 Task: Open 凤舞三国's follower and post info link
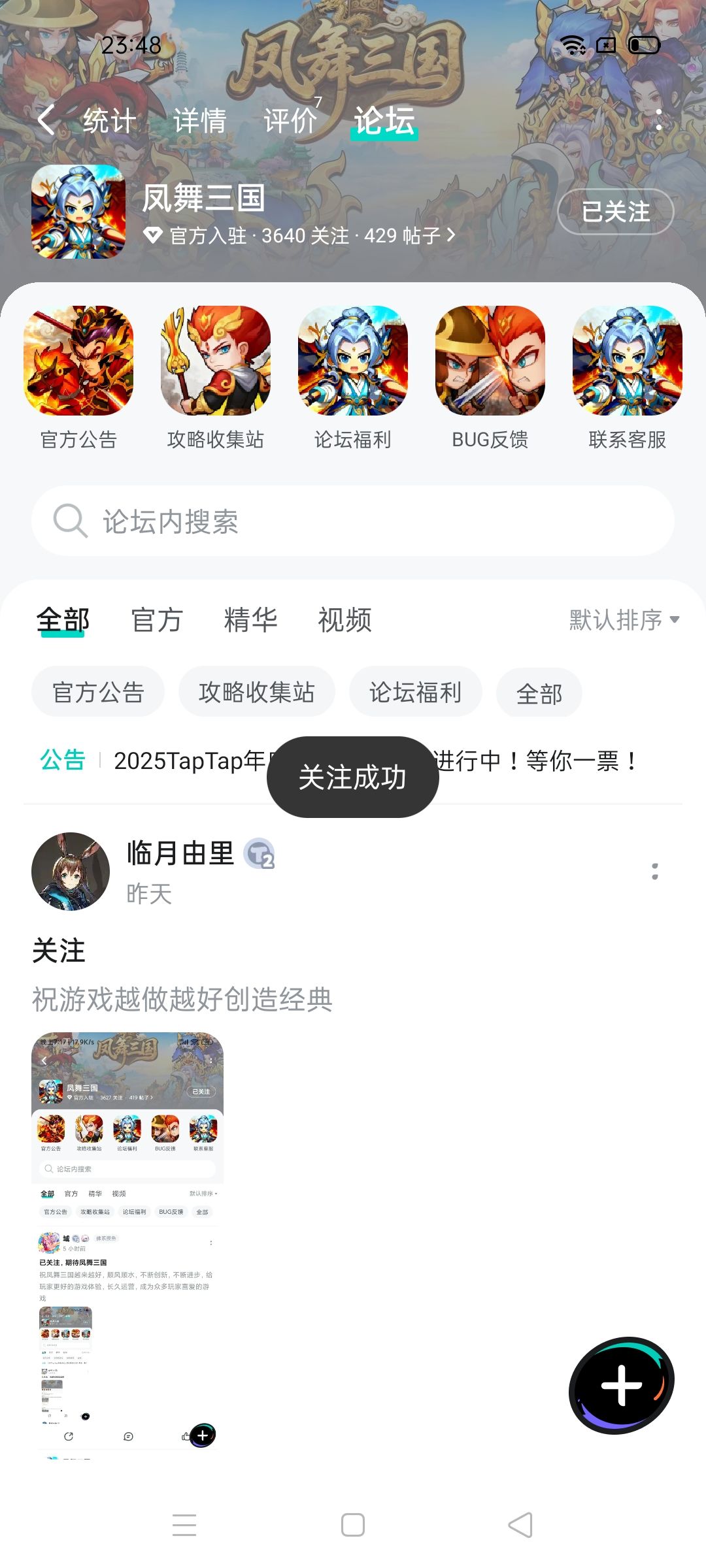point(299,235)
